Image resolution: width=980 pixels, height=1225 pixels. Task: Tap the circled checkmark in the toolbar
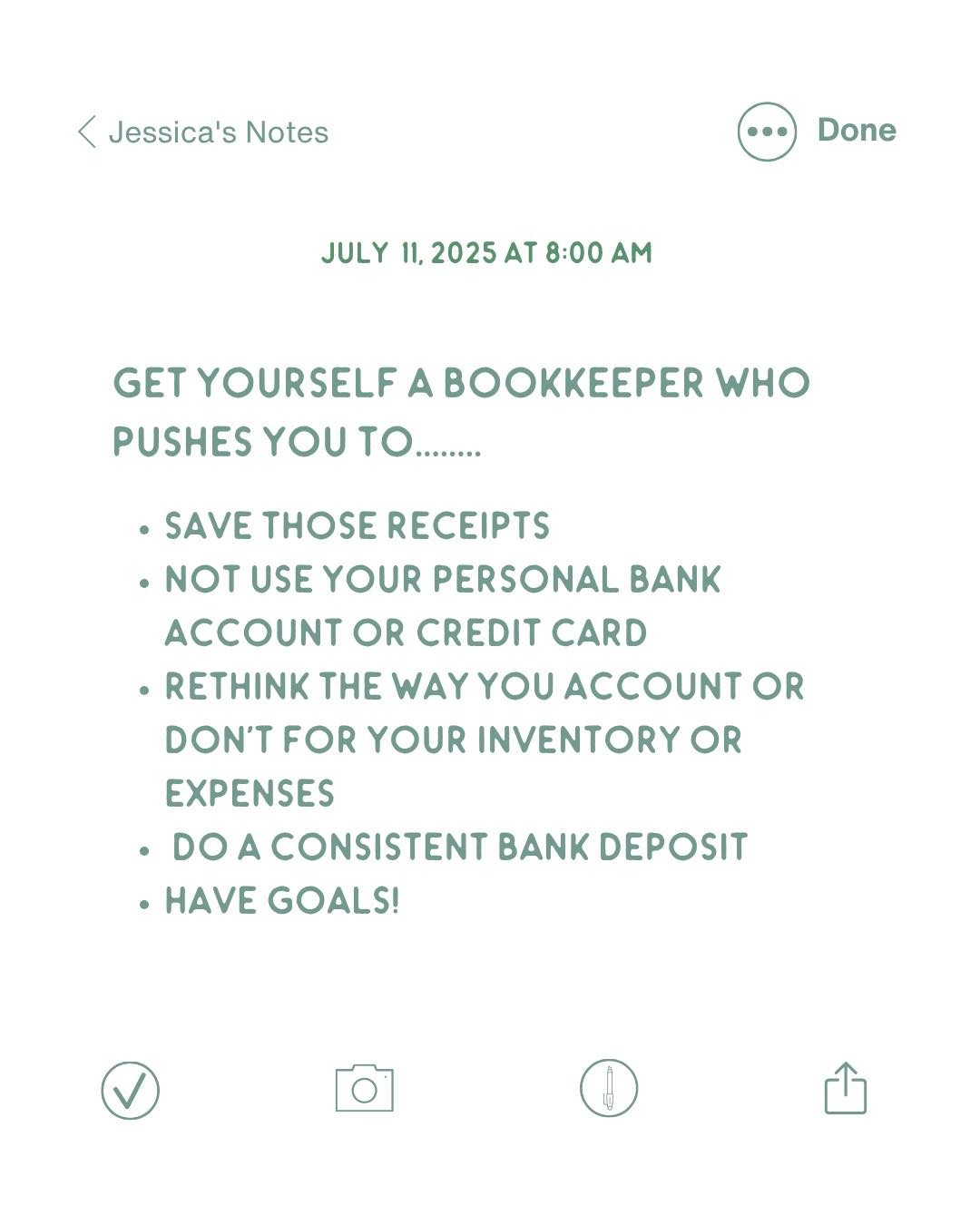point(131,1092)
